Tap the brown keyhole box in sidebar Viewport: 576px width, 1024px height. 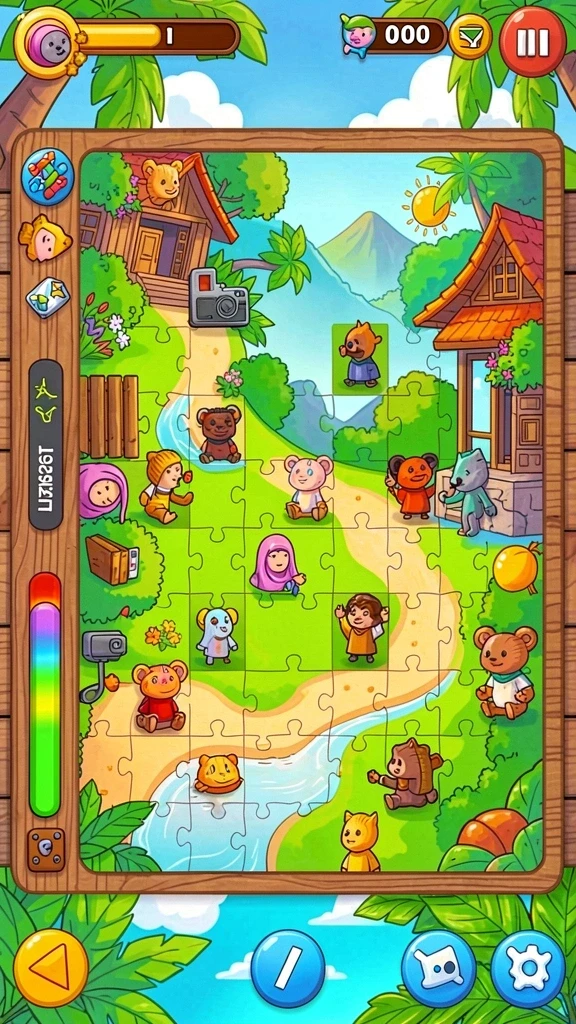coord(46,850)
